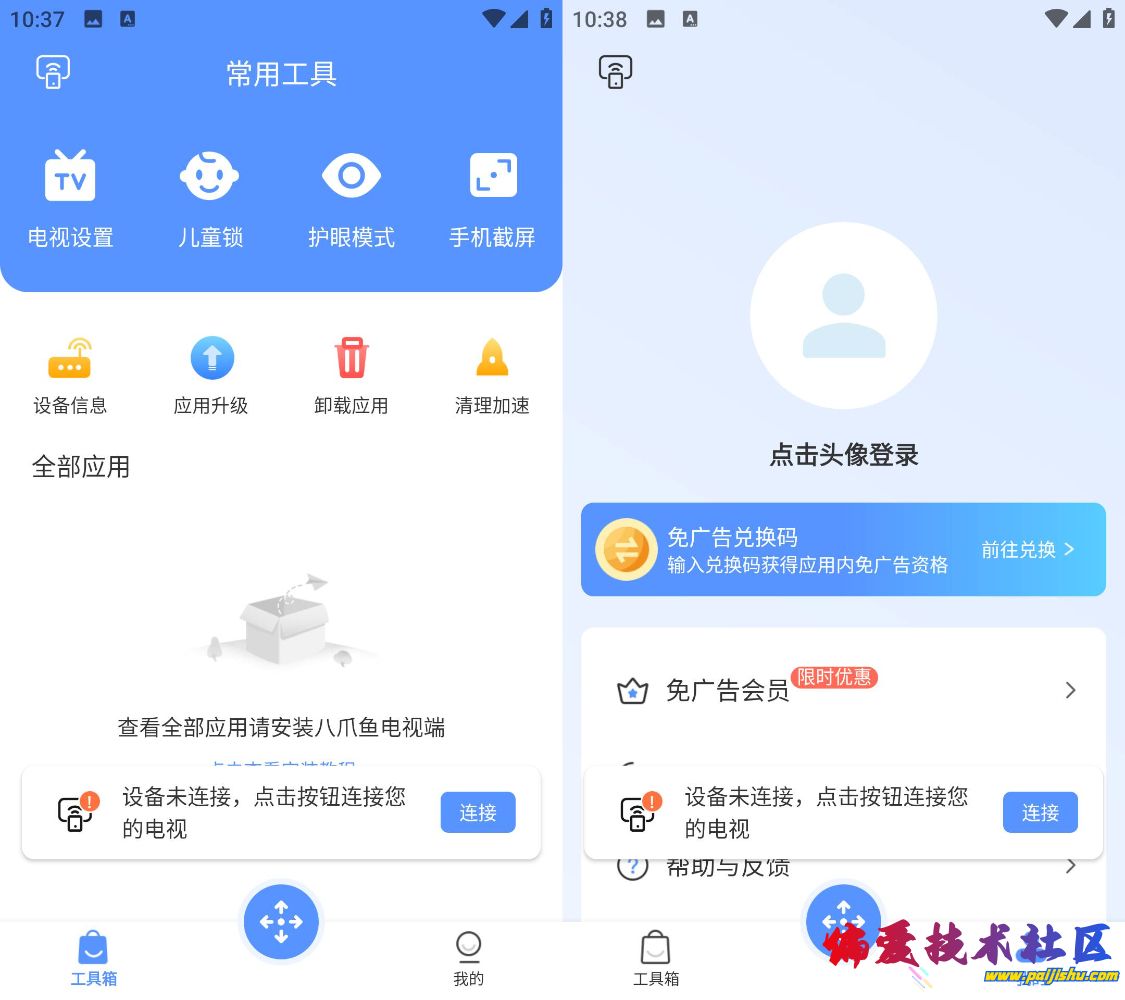Open 卸载应用 to uninstall apps
This screenshot has height=1000, width=1125.
pos(351,376)
